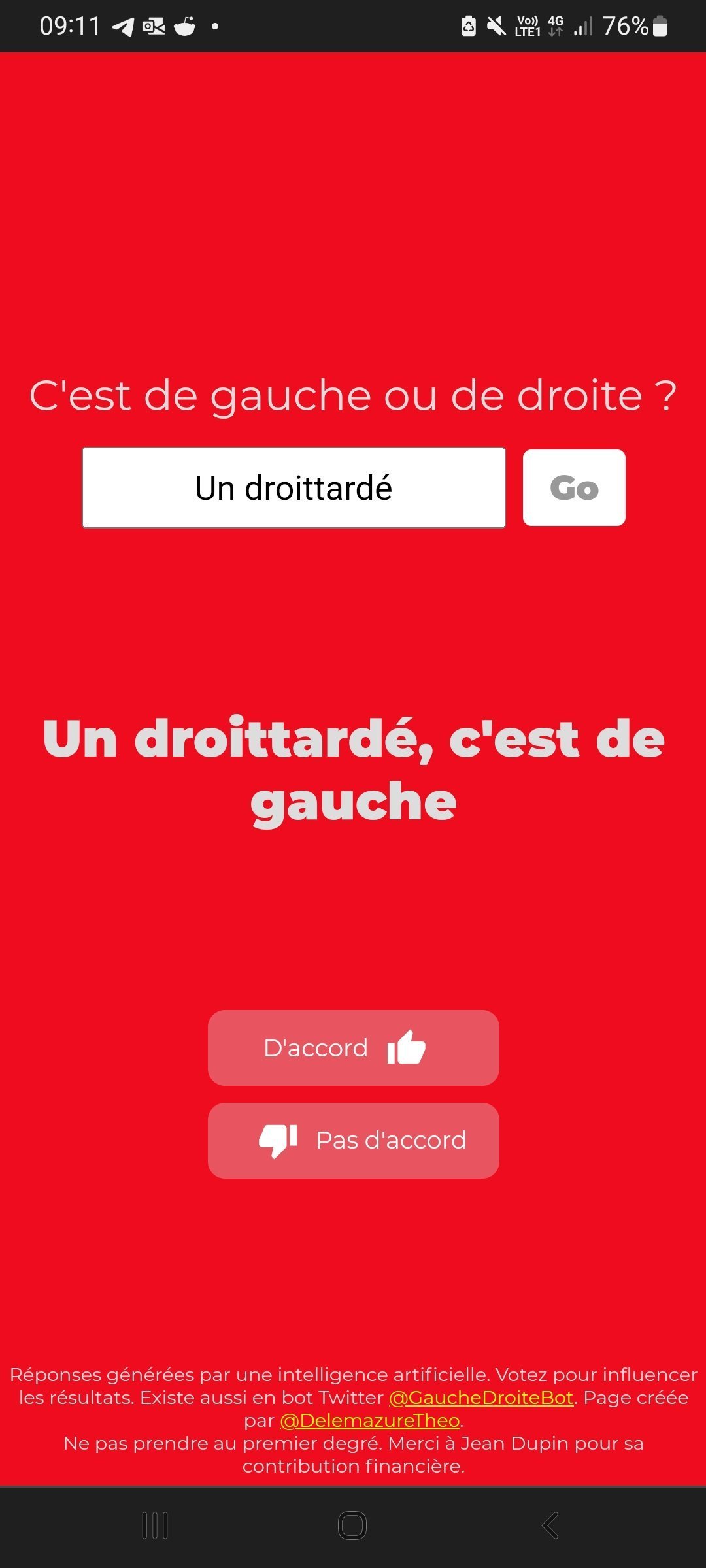This screenshot has height=1568, width=706.
Task: Tap the text field containing "Un droittardé"
Action: pyautogui.click(x=294, y=487)
